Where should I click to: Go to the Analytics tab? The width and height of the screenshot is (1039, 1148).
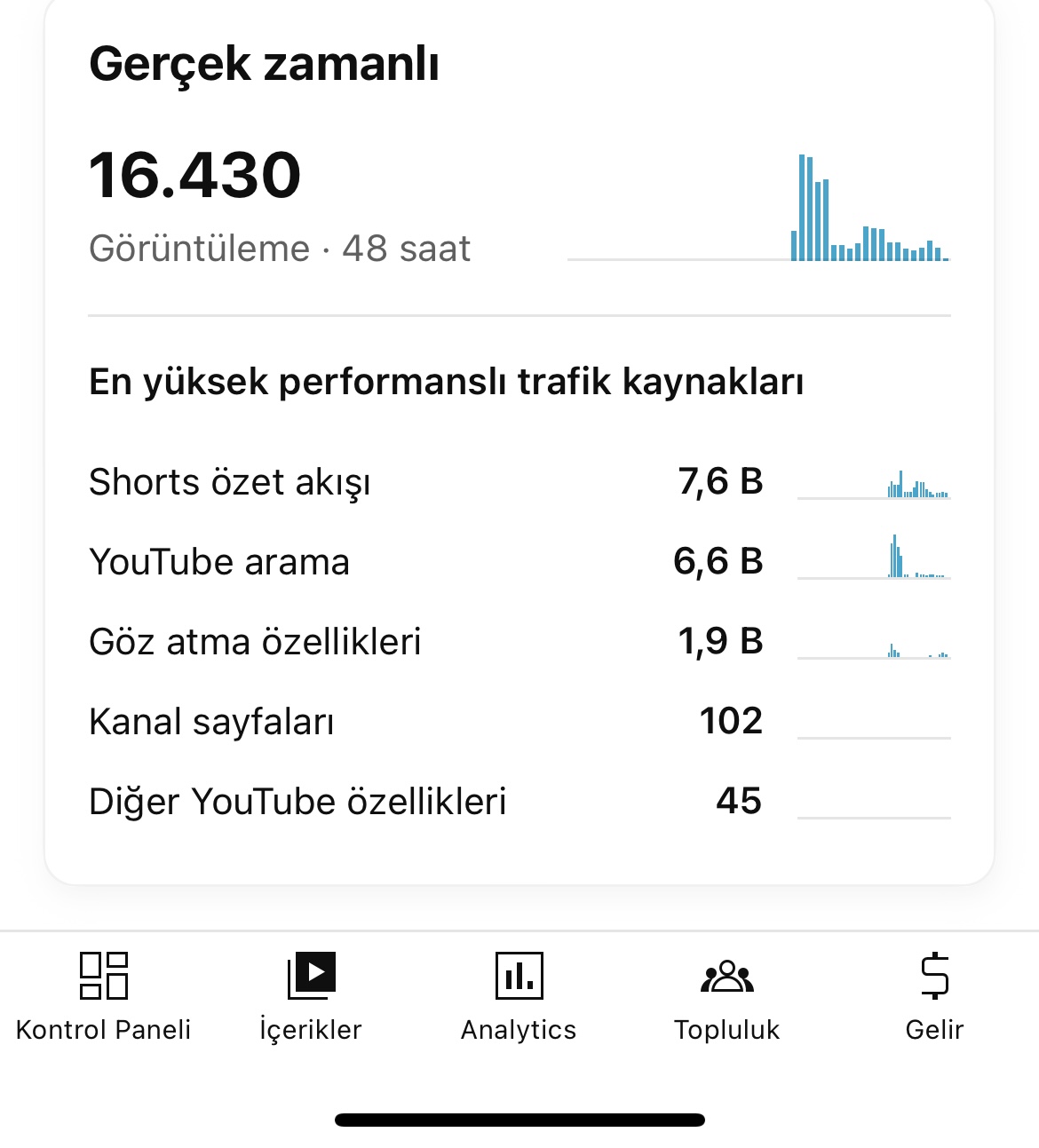pyautogui.click(x=519, y=996)
